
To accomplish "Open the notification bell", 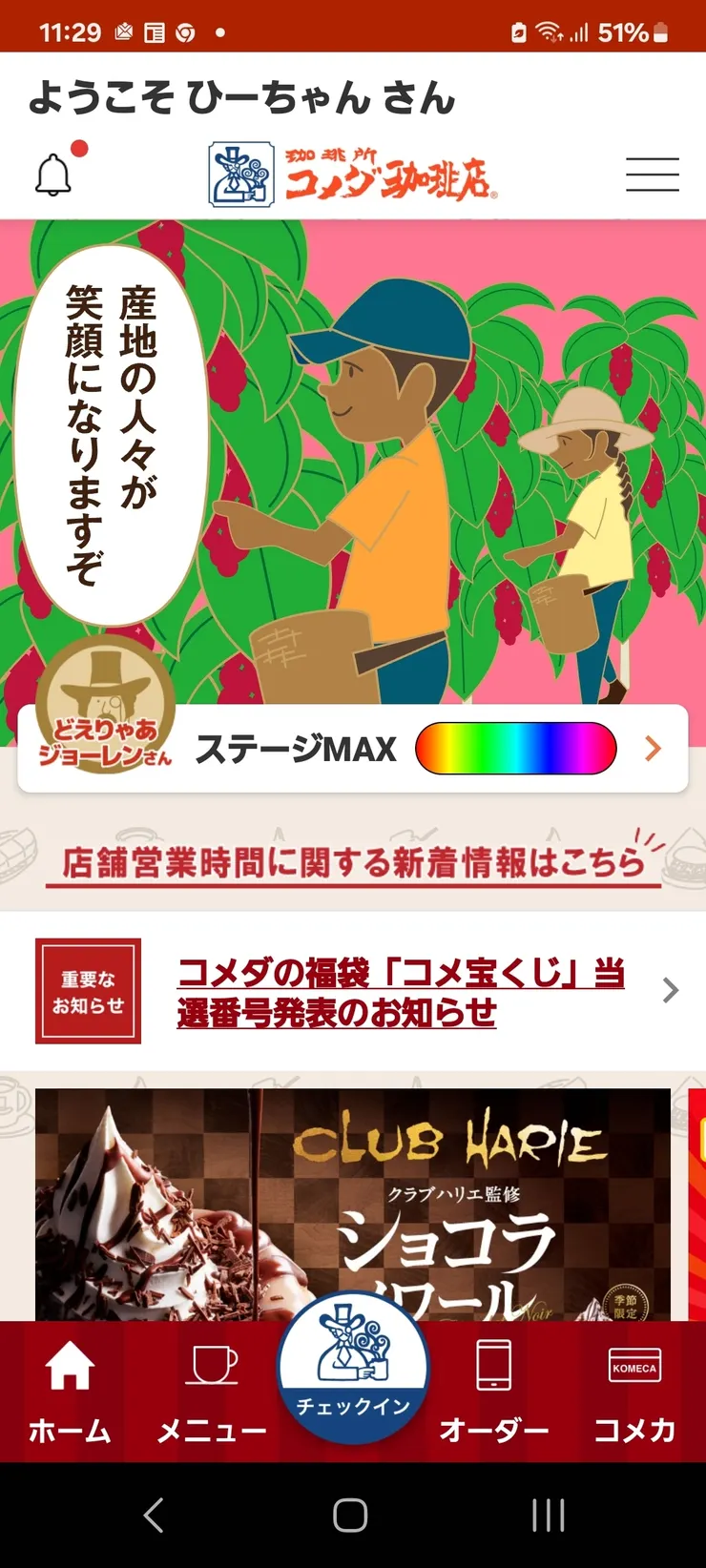I will pyautogui.click(x=54, y=176).
